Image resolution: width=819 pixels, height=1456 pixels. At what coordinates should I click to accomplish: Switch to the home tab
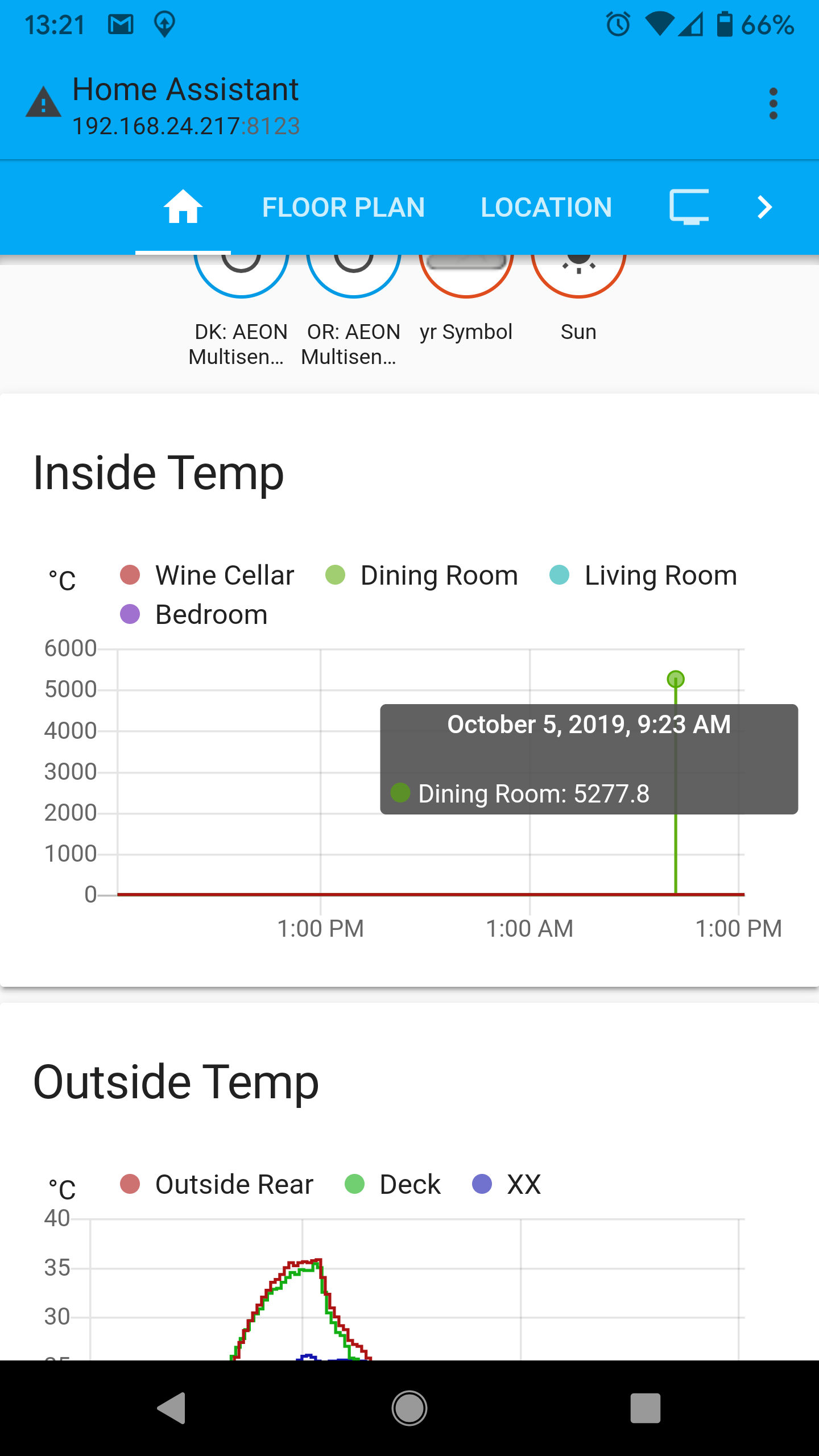[x=183, y=208]
